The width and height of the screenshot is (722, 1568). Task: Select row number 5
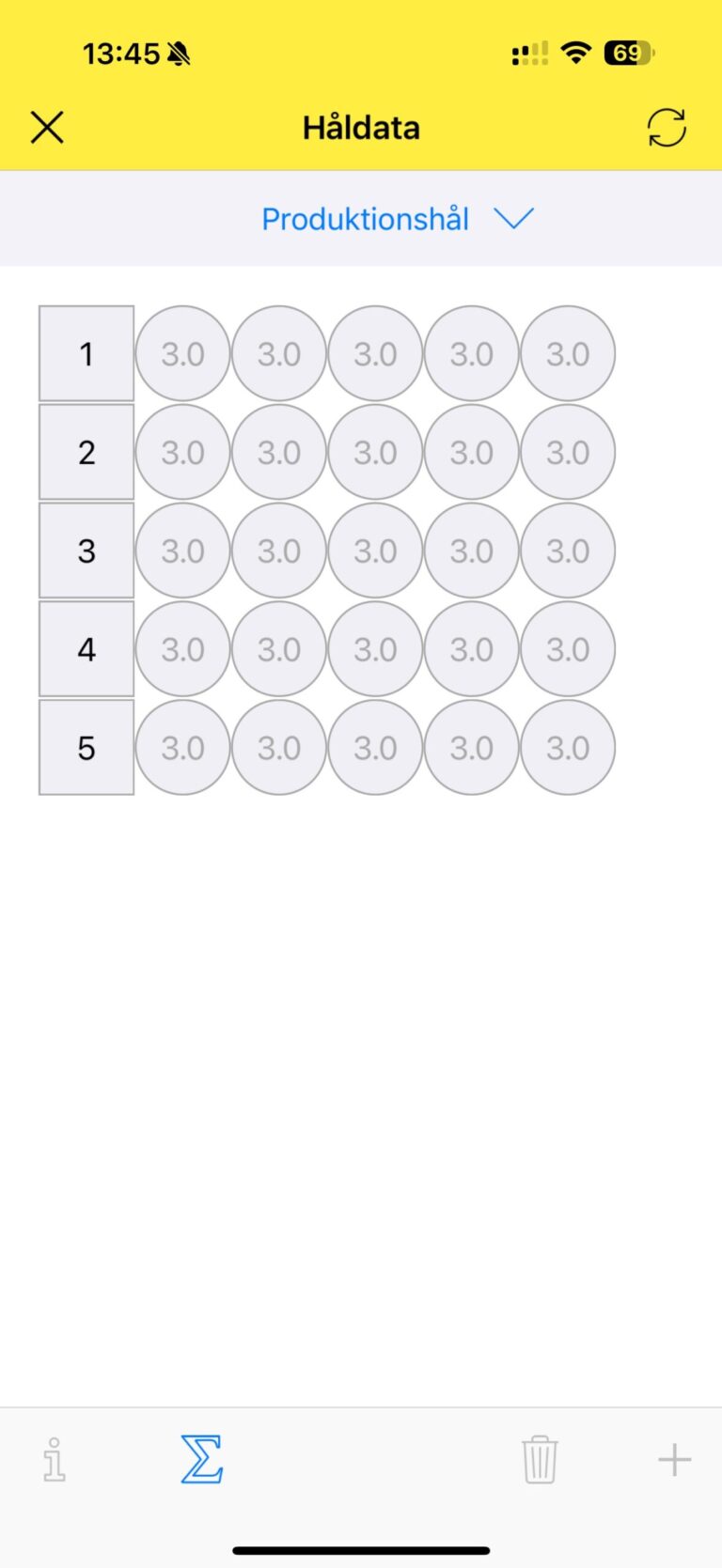(86, 748)
